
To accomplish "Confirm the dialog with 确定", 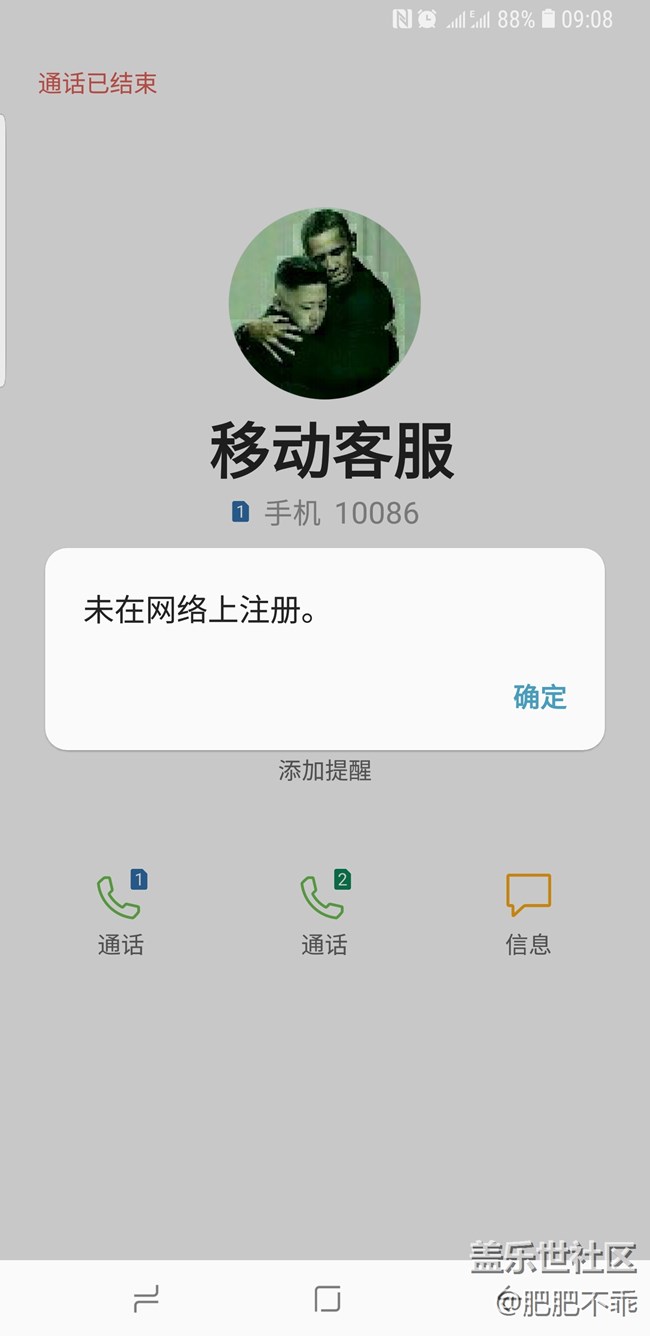I will pyautogui.click(x=540, y=697).
